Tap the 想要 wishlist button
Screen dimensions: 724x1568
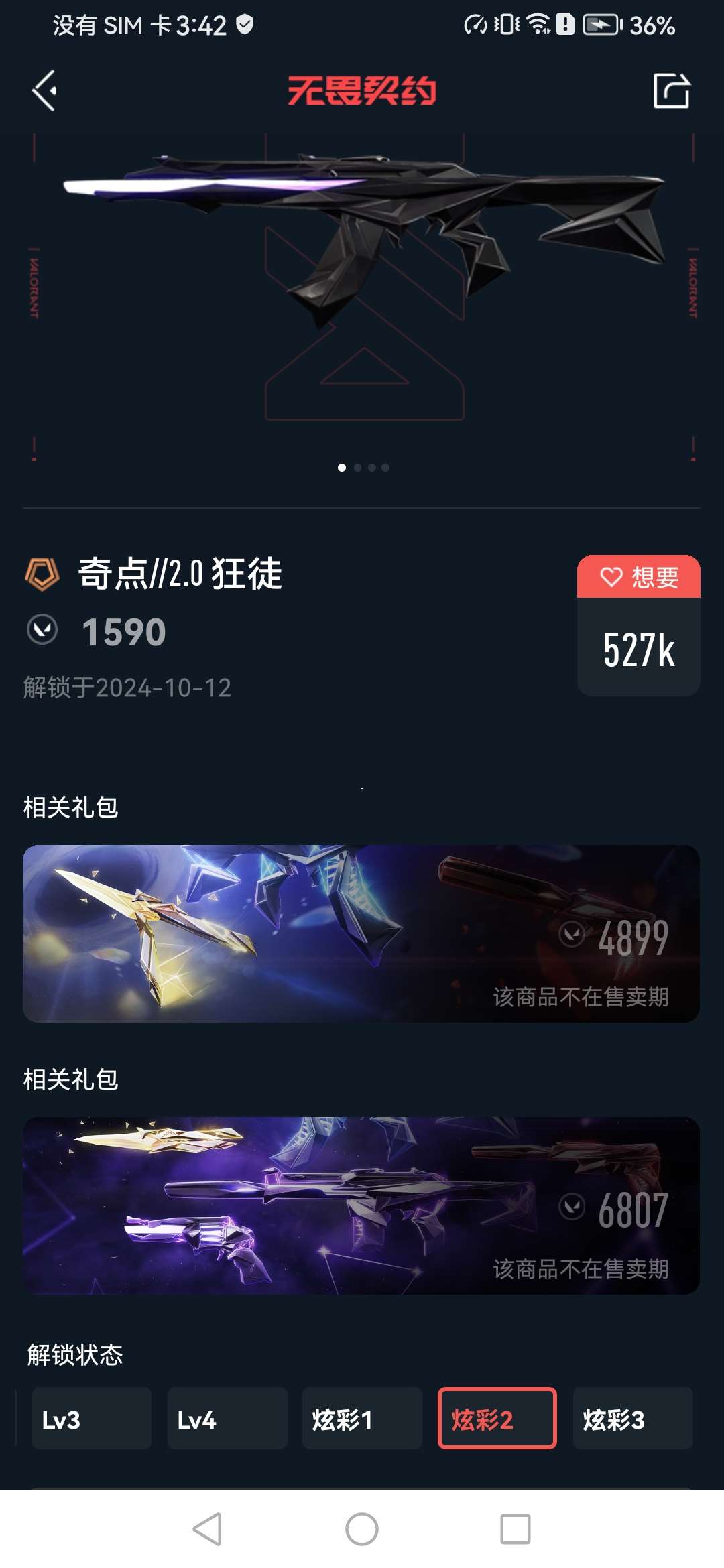click(638, 577)
